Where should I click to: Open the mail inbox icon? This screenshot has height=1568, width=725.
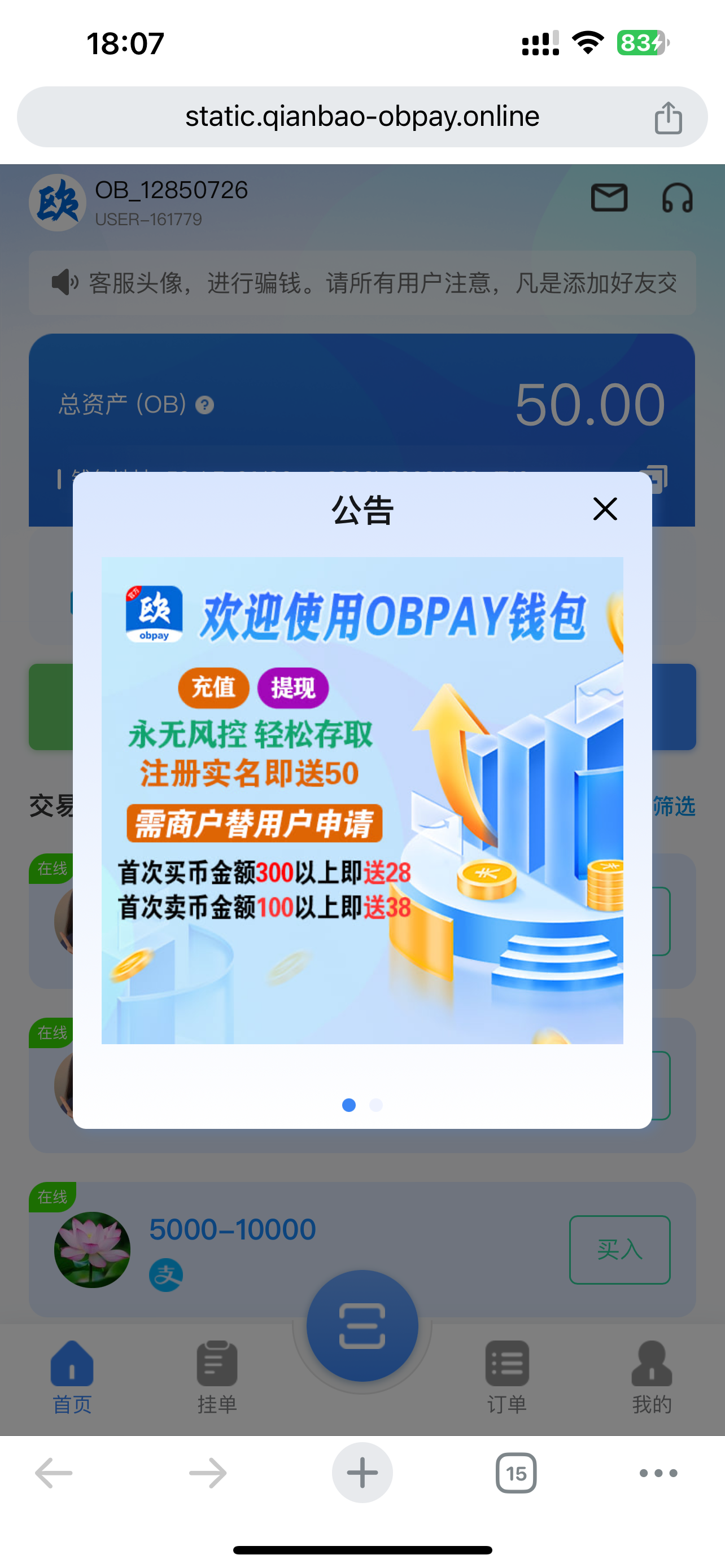[x=609, y=199]
